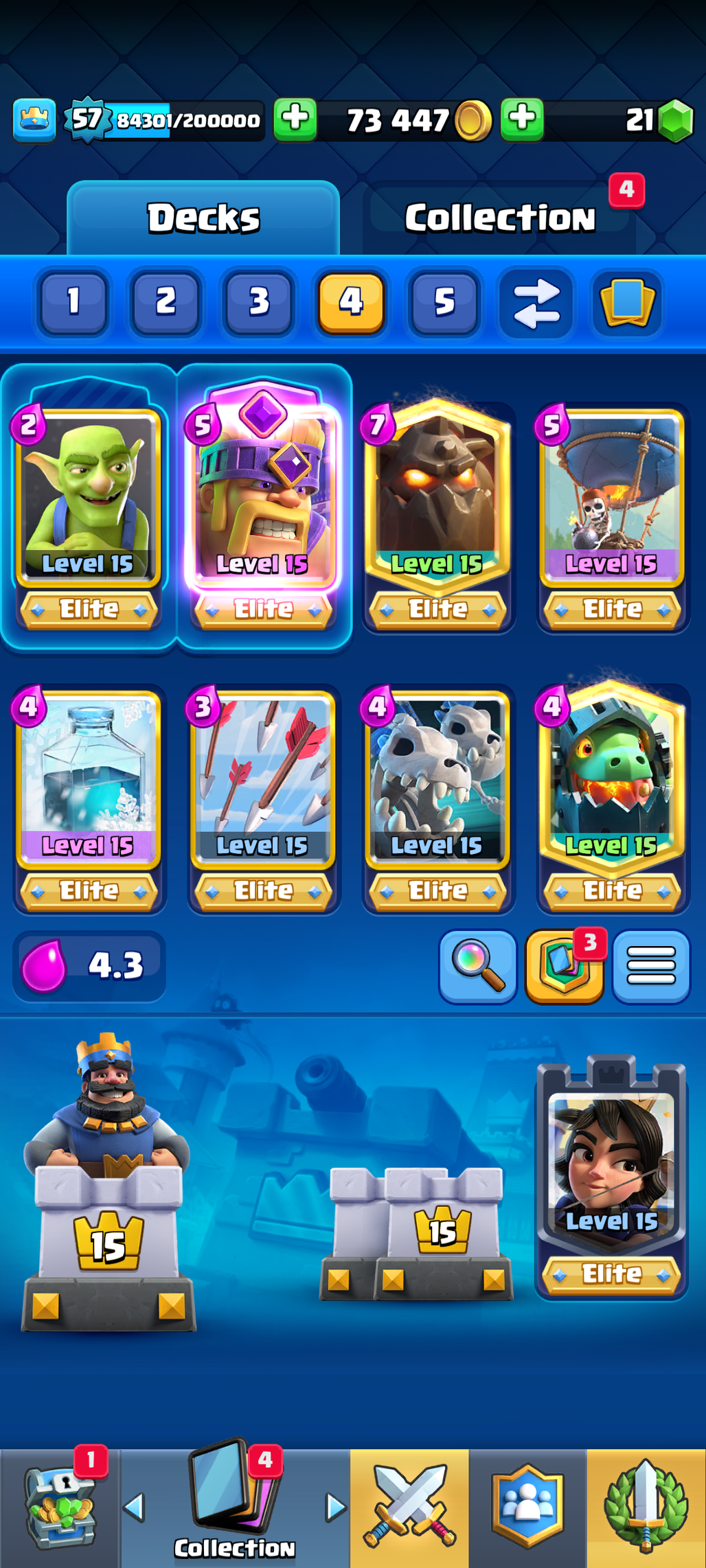Open the Clan social tab
Image resolution: width=706 pixels, height=1568 pixels.
click(527, 1508)
